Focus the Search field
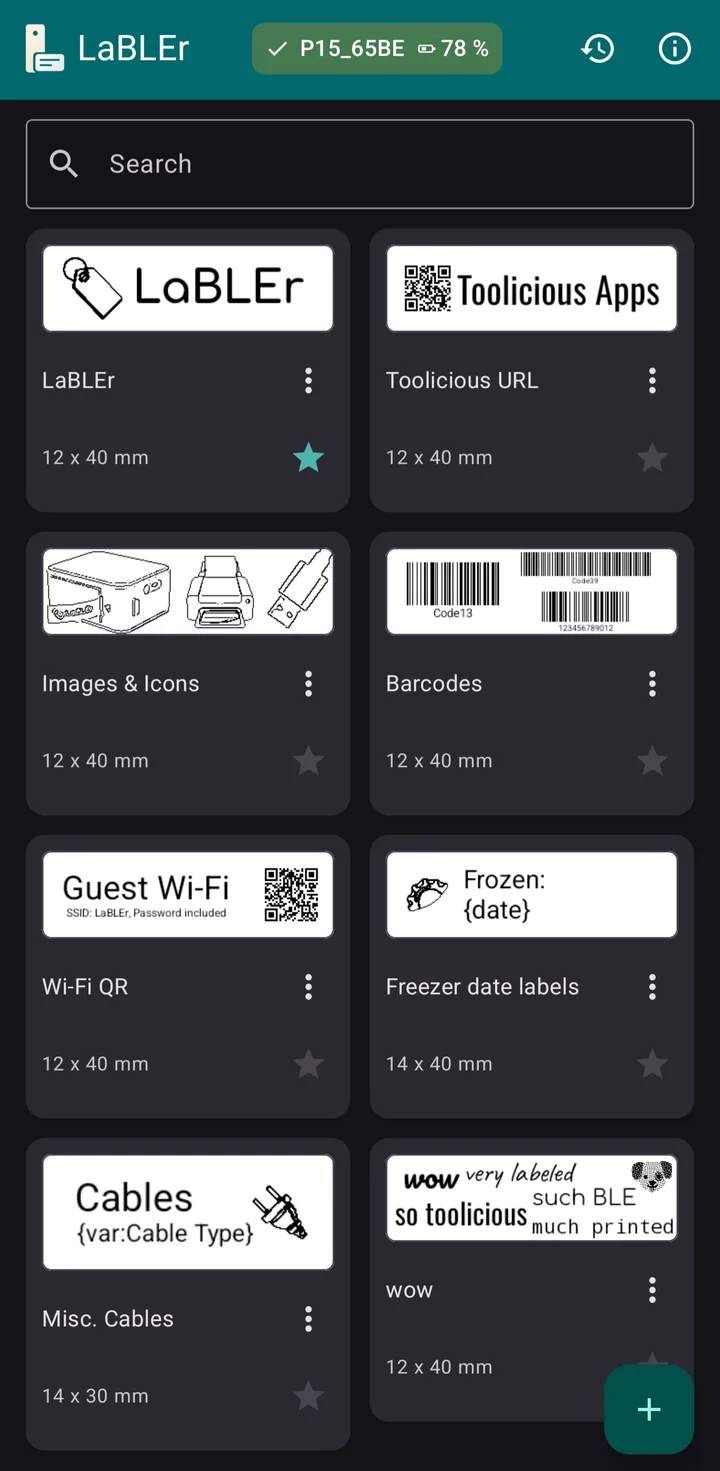Screen dimensions: 720x1471 (x=360, y=164)
